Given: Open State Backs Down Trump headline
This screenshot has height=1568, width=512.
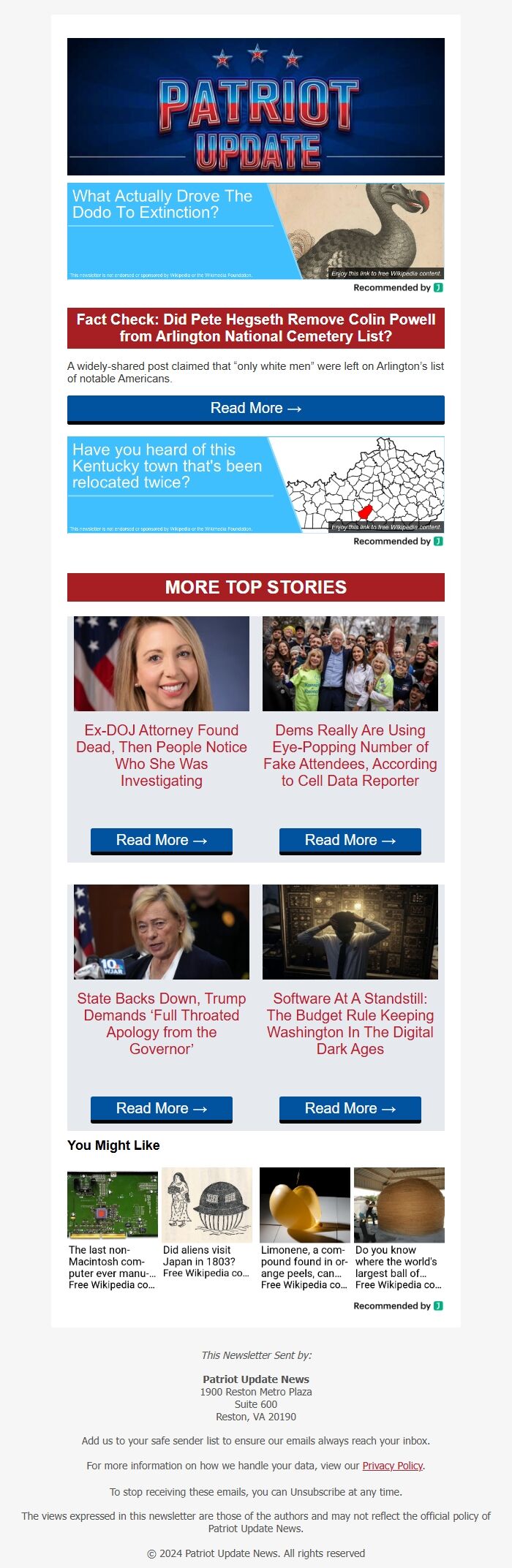Looking at the screenshot, I should click(161, 1023).
